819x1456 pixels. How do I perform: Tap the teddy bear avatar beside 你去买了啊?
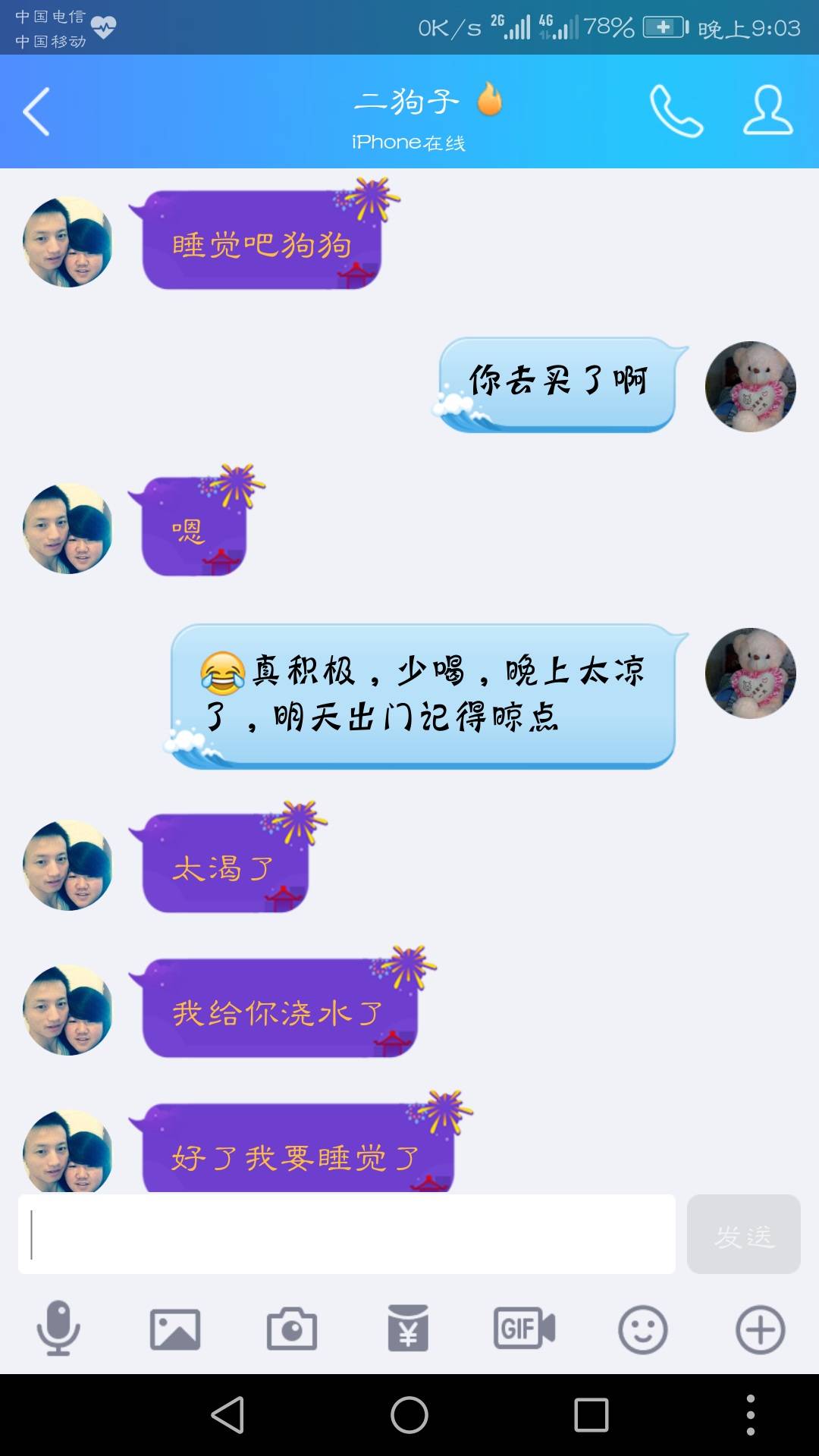(x=750, y=386)
